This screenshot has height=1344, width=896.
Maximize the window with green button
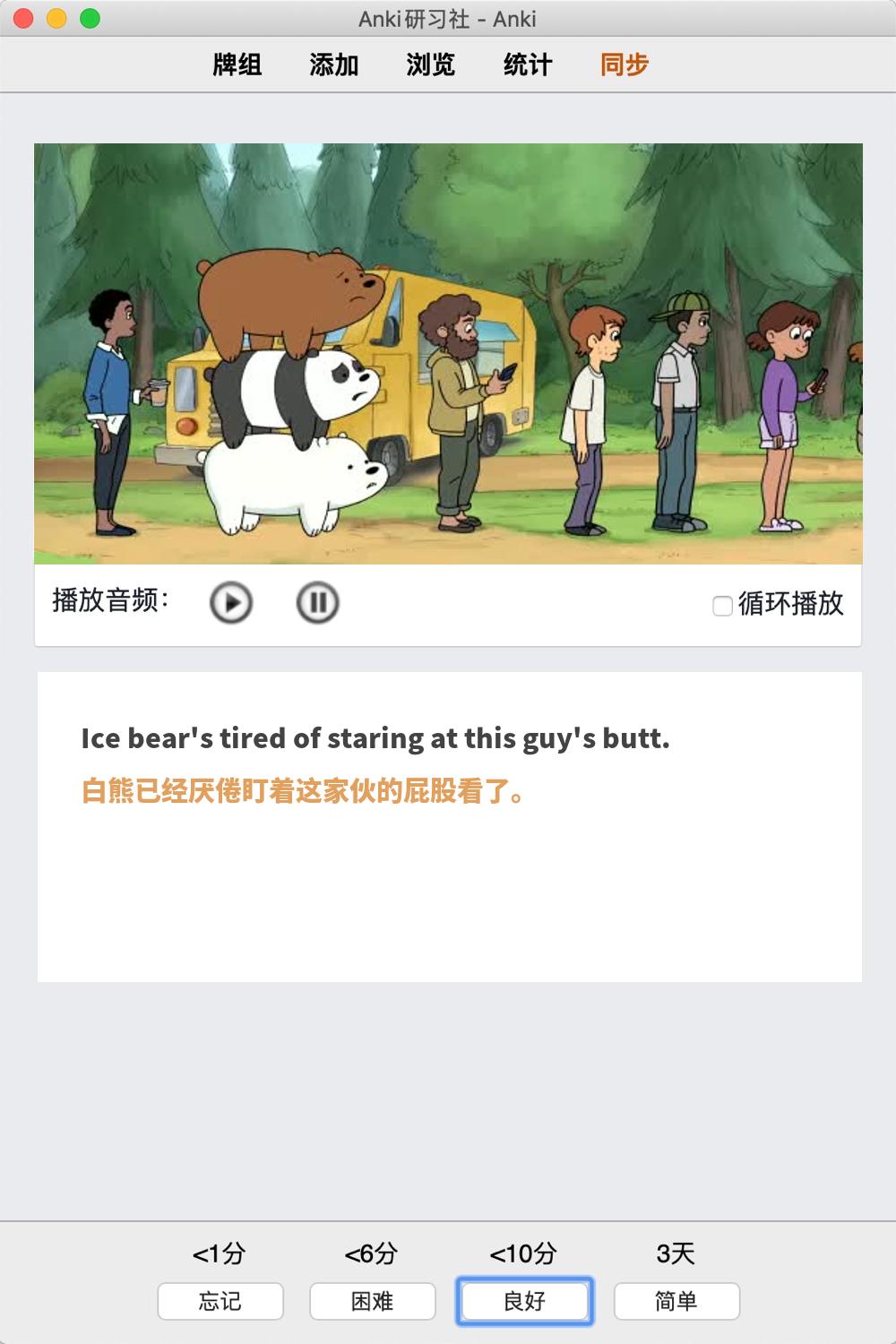(90, 18)
